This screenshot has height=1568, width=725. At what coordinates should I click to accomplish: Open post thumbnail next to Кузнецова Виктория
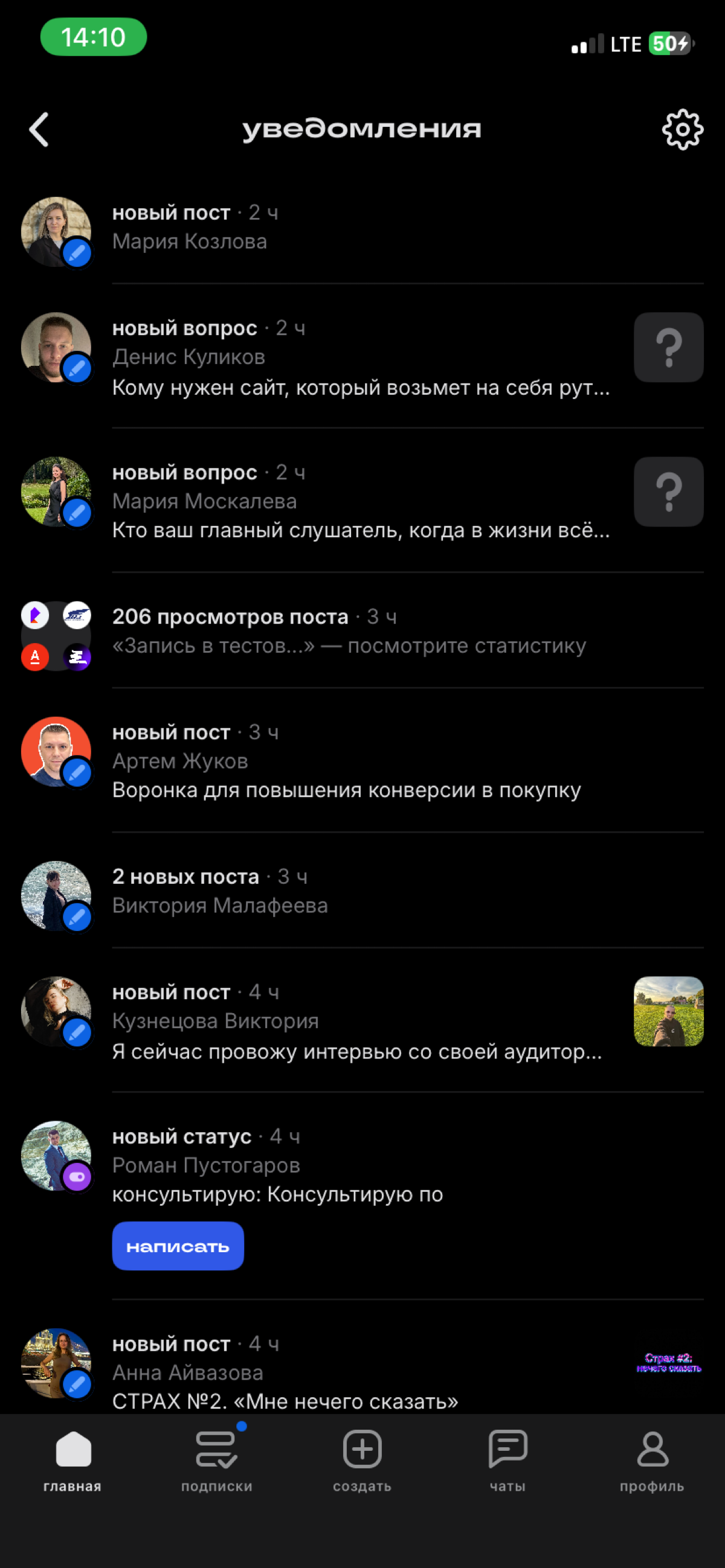[x=668, y=1013]
